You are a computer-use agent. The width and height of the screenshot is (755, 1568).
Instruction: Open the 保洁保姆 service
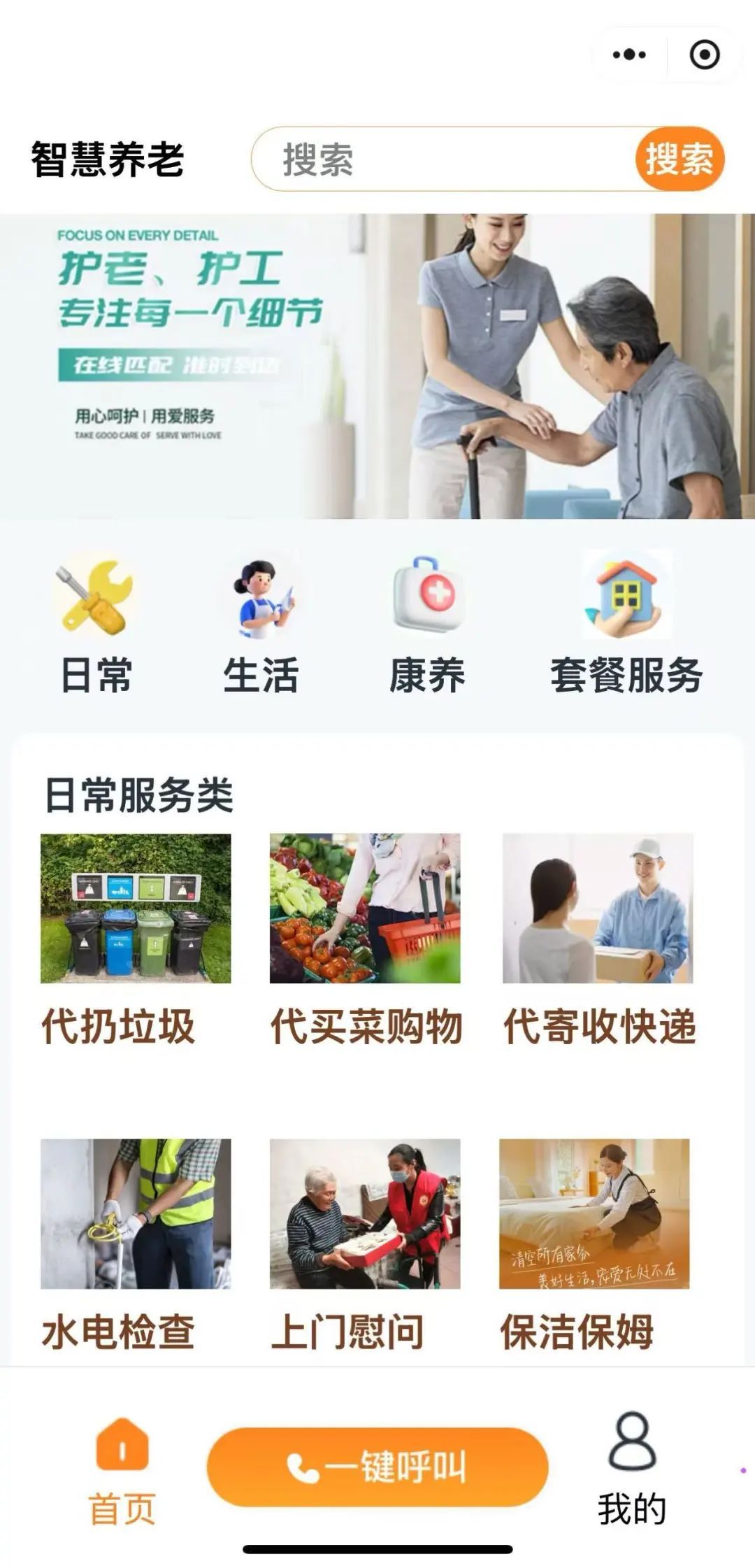pos(594,1243)
